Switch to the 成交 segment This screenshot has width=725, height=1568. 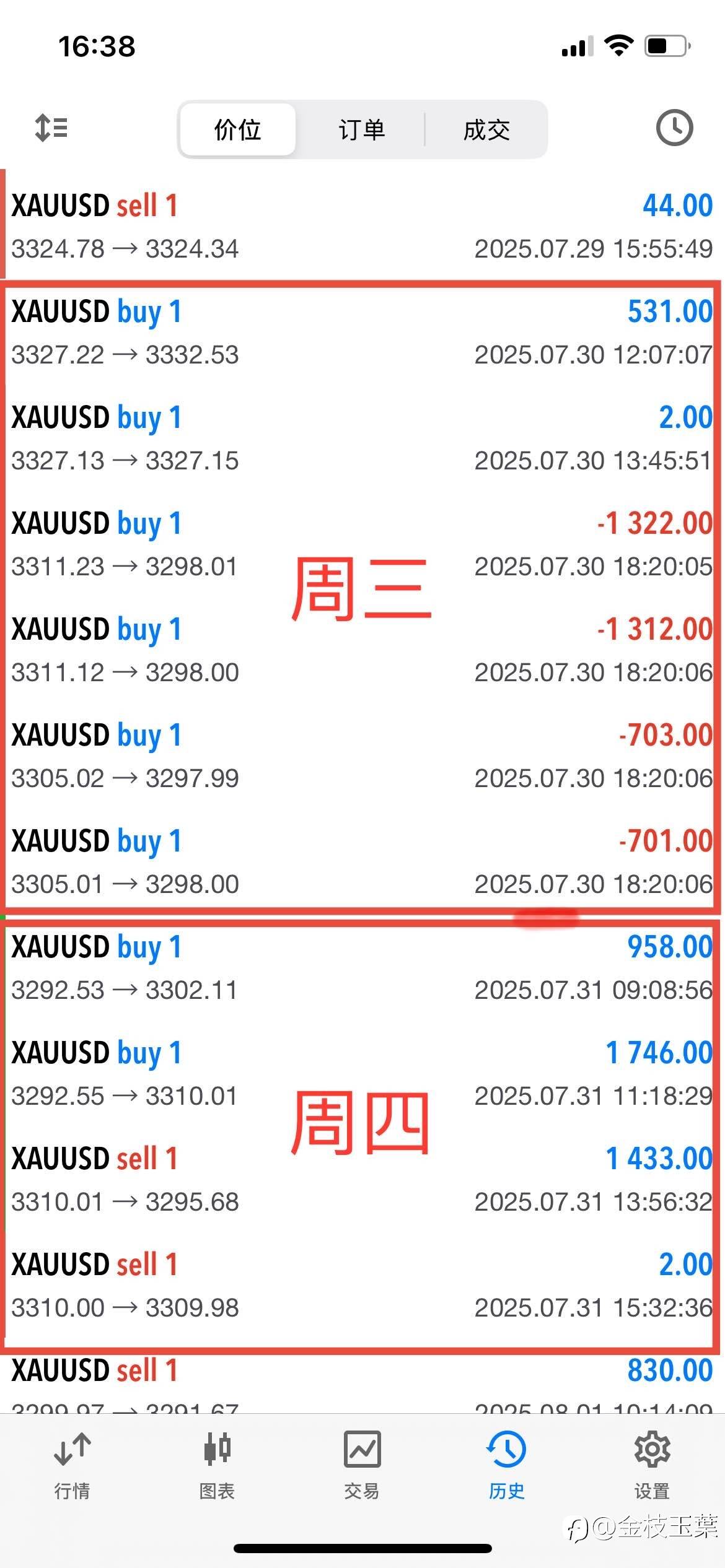tap(486, 129)
